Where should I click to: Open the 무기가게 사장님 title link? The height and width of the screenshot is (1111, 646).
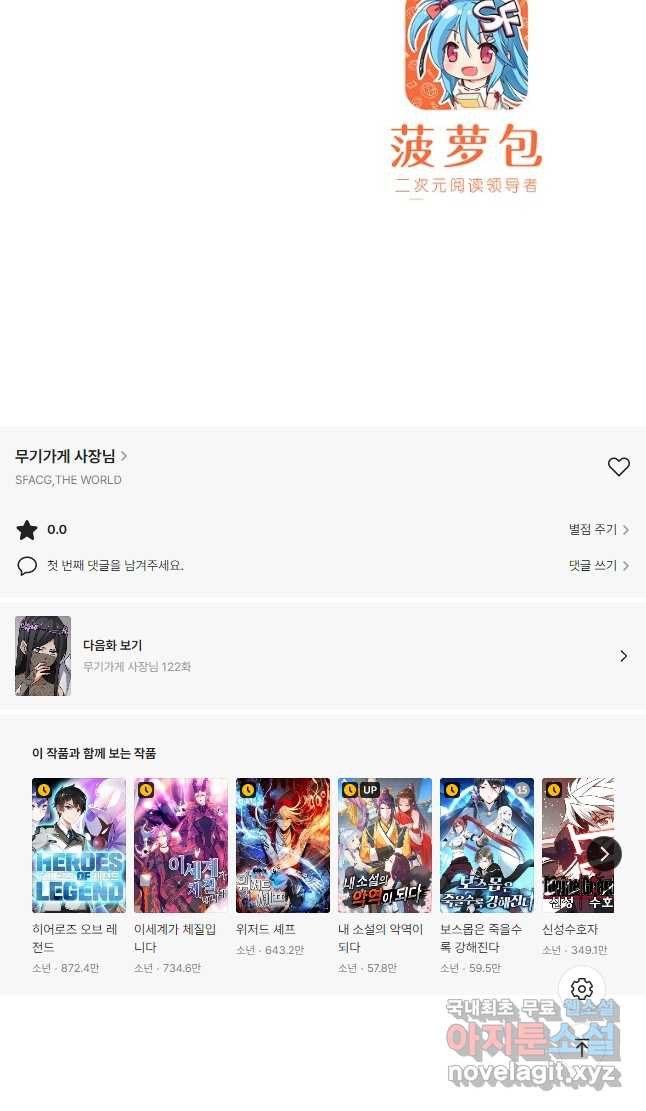[x=70, y=457]
